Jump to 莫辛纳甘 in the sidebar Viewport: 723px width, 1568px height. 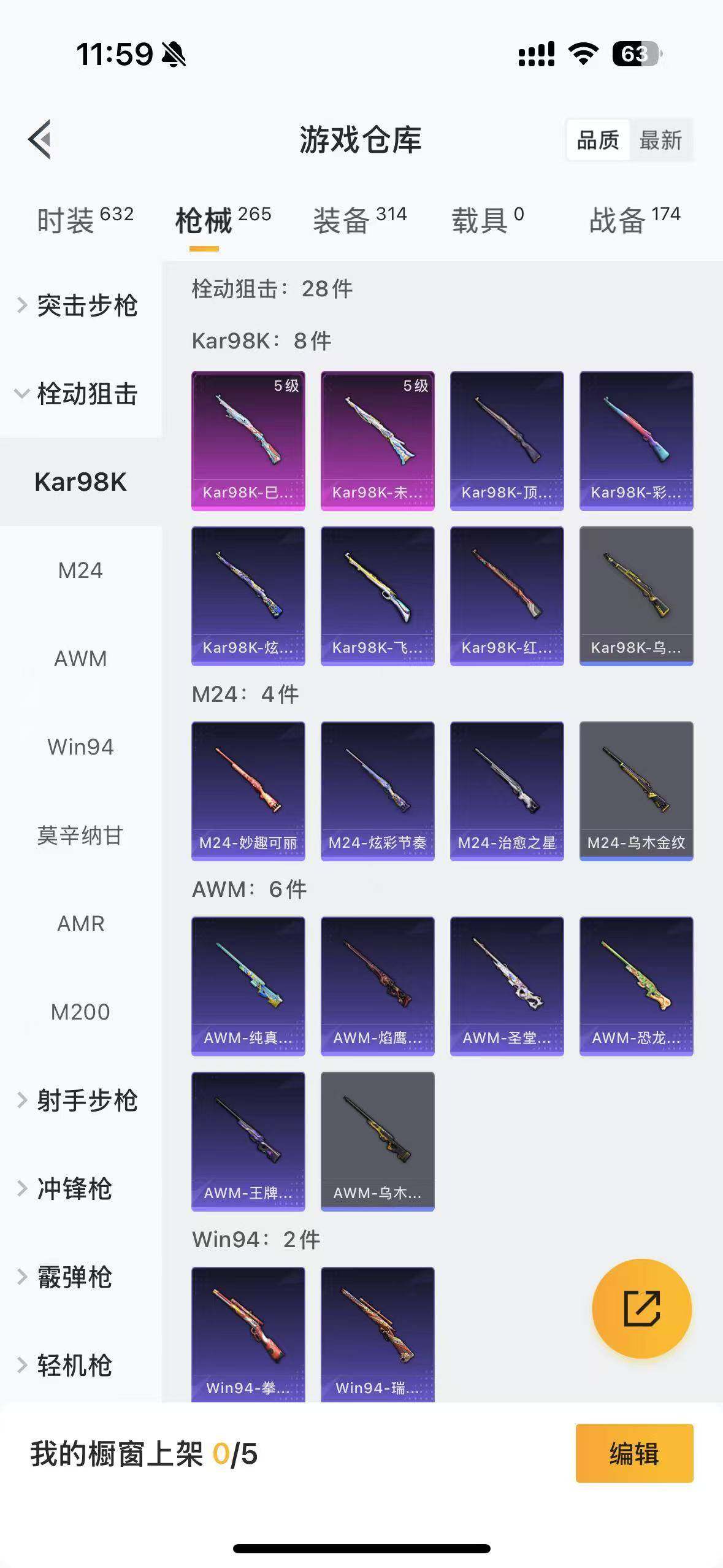click(x=80, y=836)
